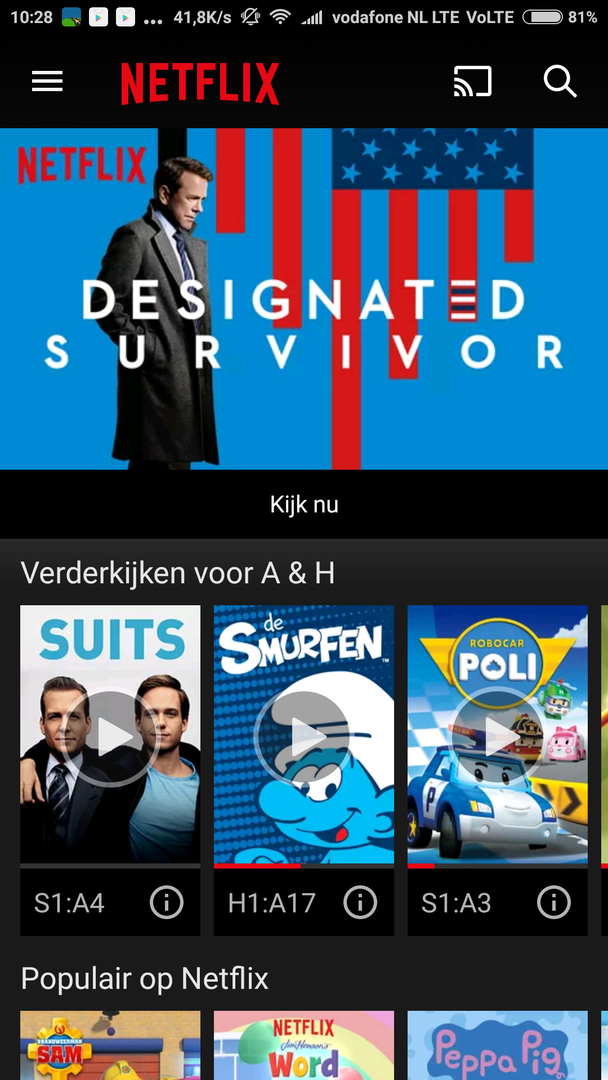Play Robocar Poli episode
Viewport: 608px width, 1080px height.
point(497,737)
